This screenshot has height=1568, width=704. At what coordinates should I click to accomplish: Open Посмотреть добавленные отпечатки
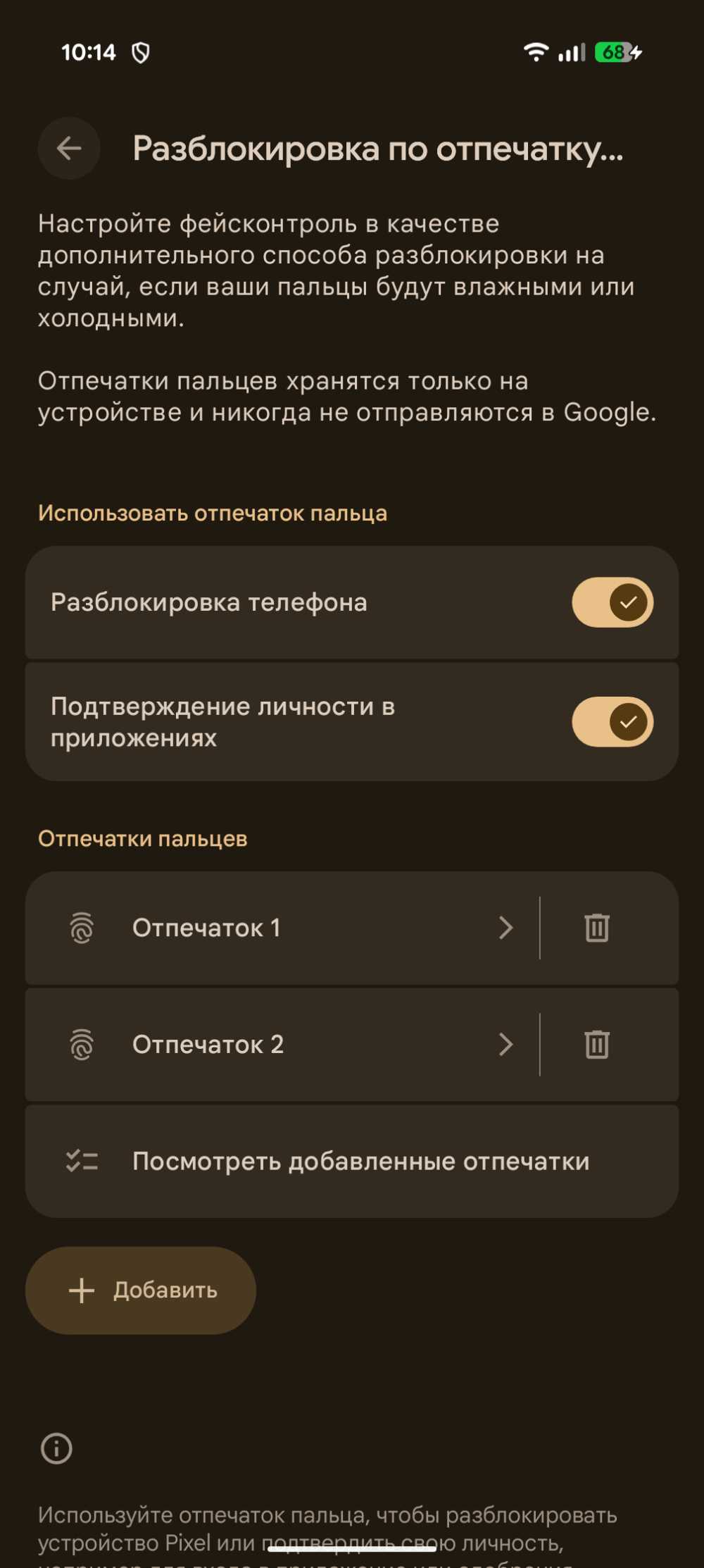[352, 1161]
